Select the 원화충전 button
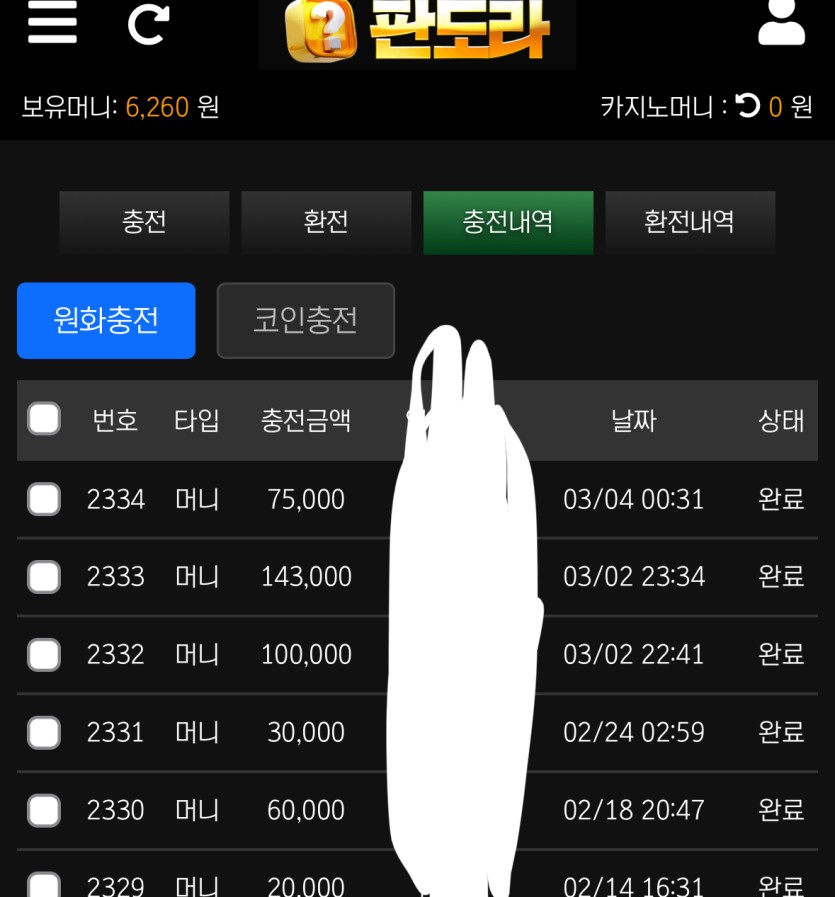The width and height of the screenshot is (835, 897). click(x=106, y=320)
